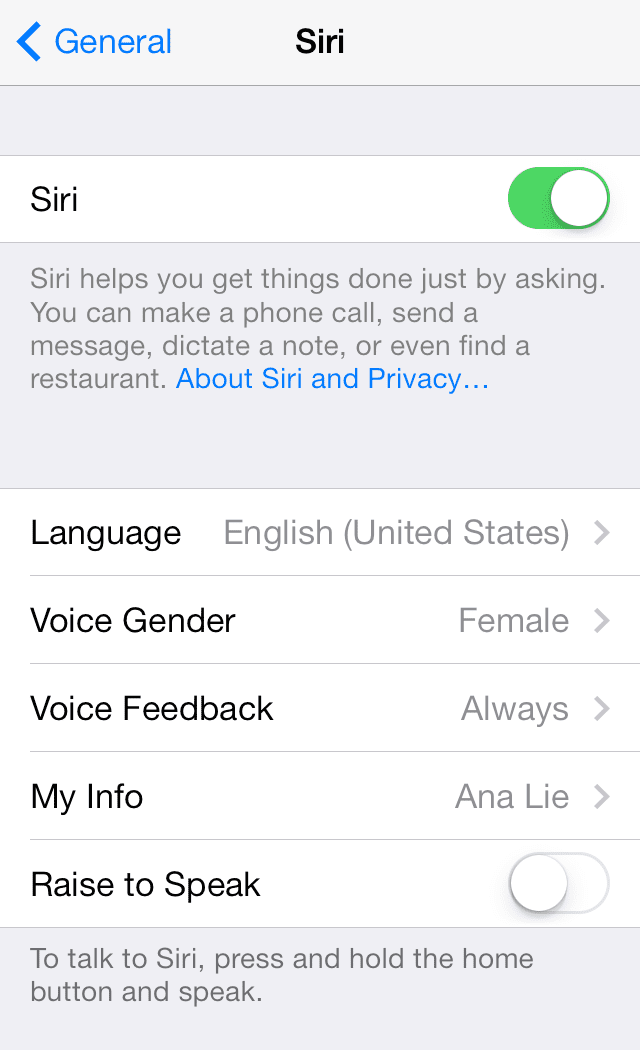Open Voice Feedback settings
The height and width of the screenshot is (1050, 640).
tap(320, 709)
